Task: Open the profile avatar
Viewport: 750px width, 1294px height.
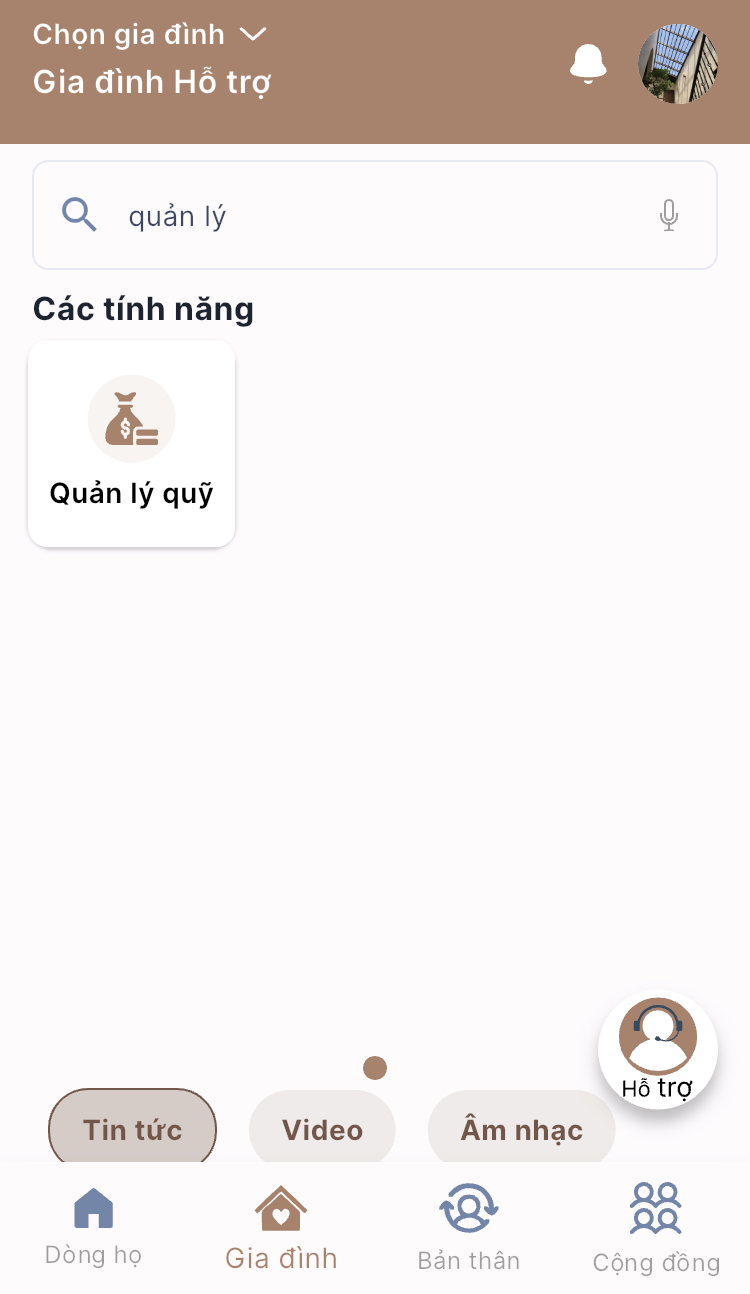Action: [x=678, y=64]
